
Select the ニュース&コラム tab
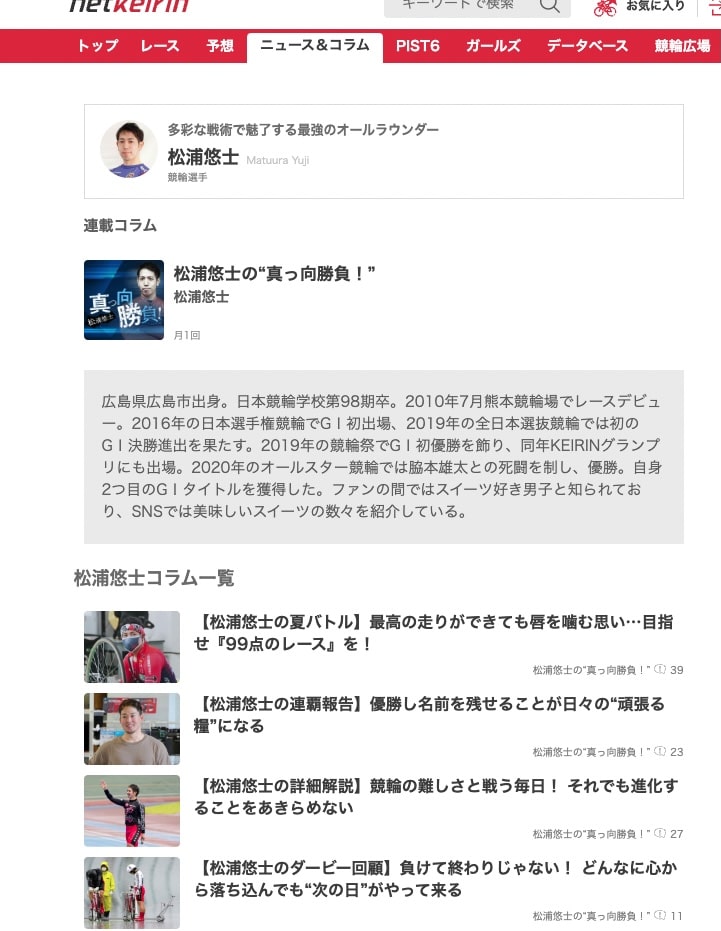coord(315,46)
